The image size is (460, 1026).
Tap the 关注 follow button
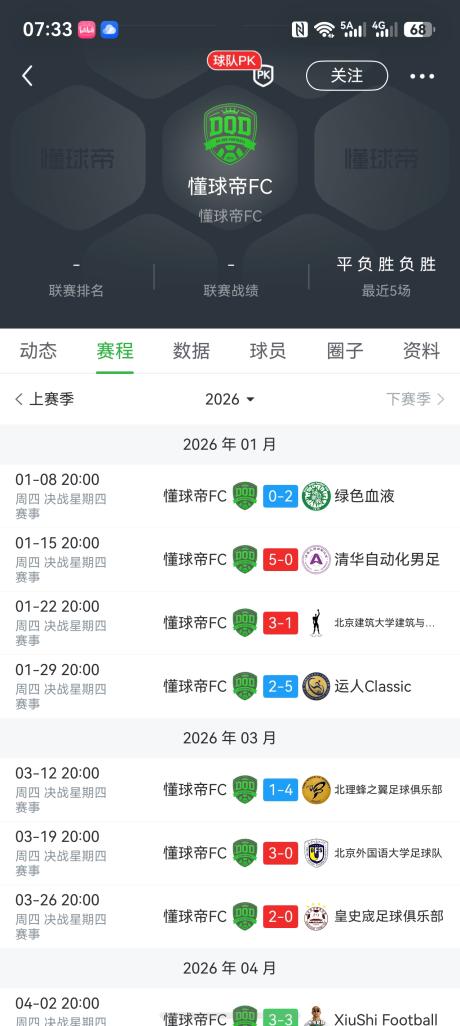[x=347, y=76]
